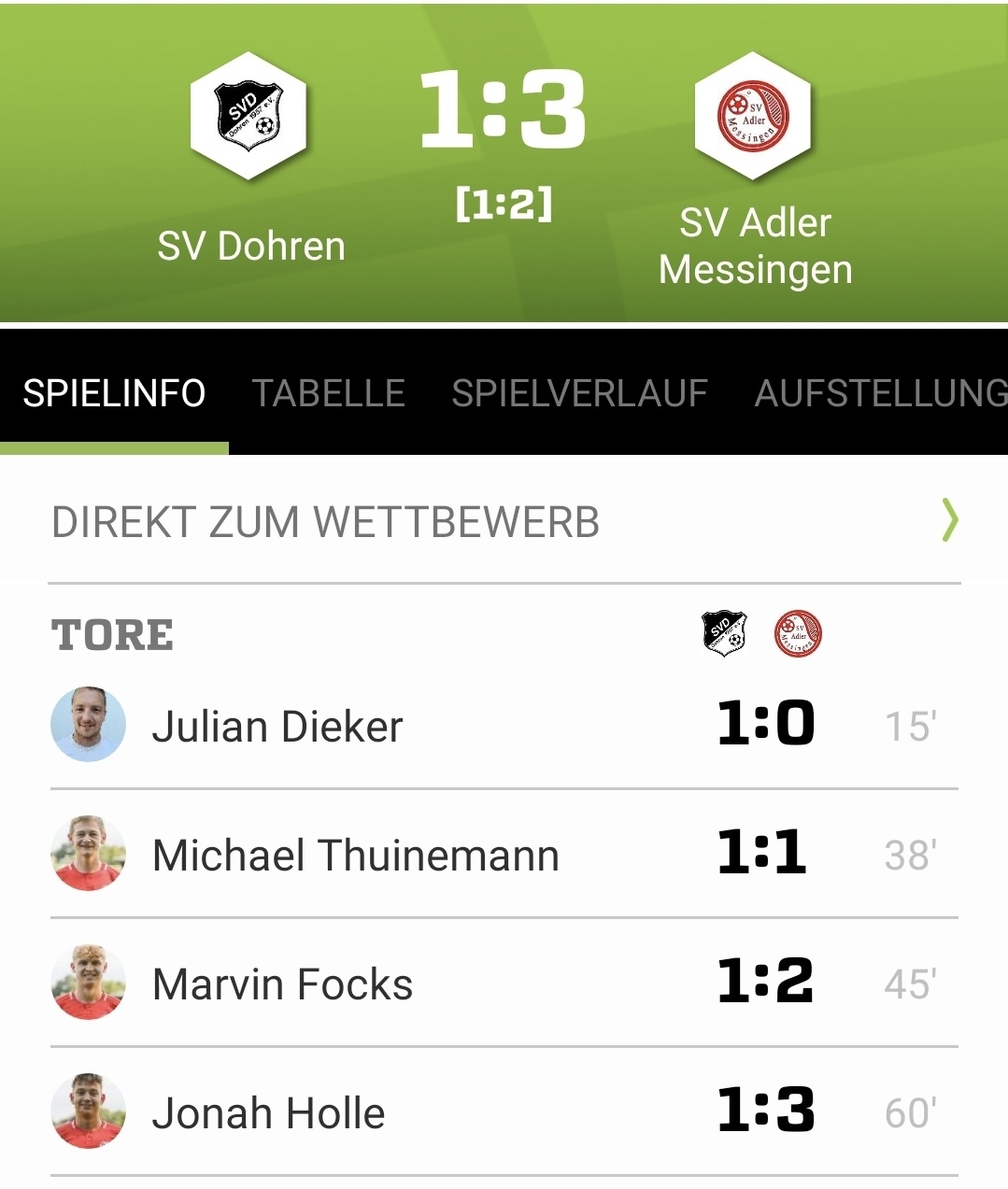1008x1189 pixels.
Task: Open the Spielverlauf tab
Action: (x=579, y=393)
